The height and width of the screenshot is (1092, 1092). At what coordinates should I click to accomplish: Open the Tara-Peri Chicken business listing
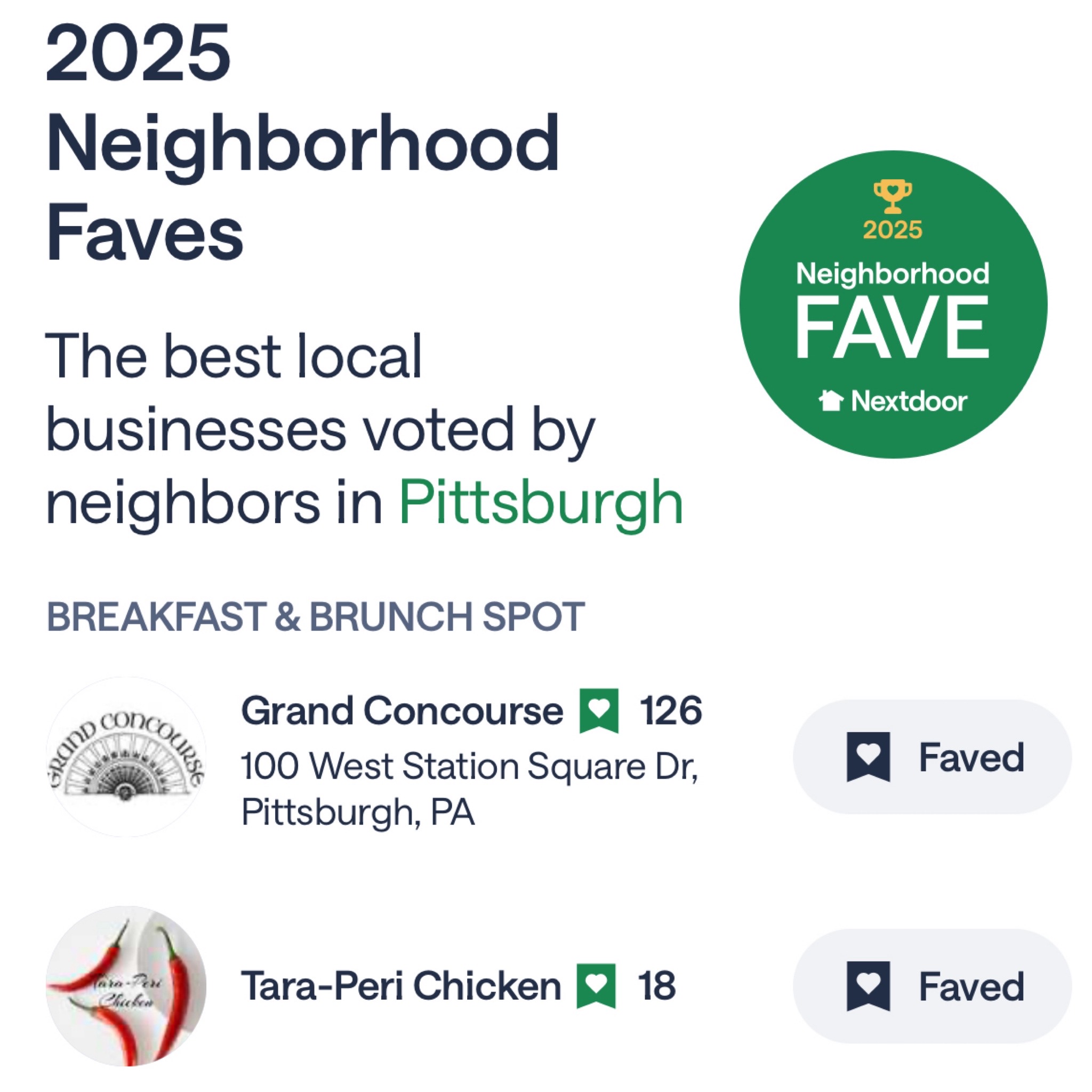(400, 986)
